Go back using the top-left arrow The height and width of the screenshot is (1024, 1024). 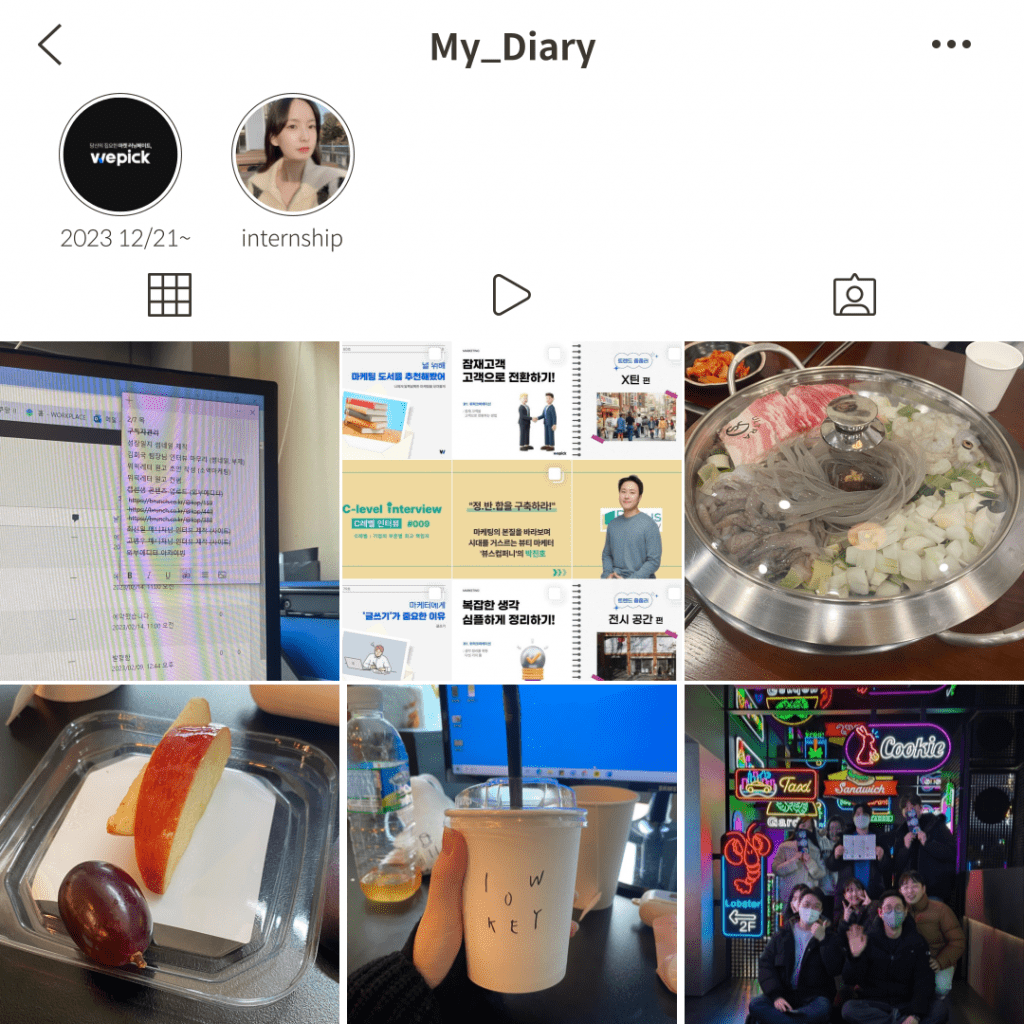click(50, 46)
